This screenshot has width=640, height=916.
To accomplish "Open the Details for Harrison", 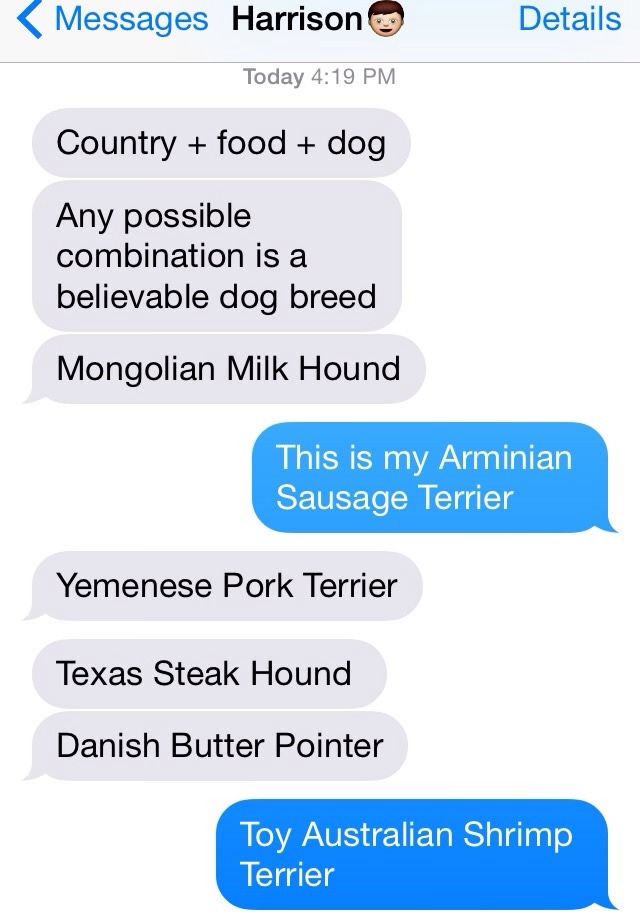I will tap(569, 19).
